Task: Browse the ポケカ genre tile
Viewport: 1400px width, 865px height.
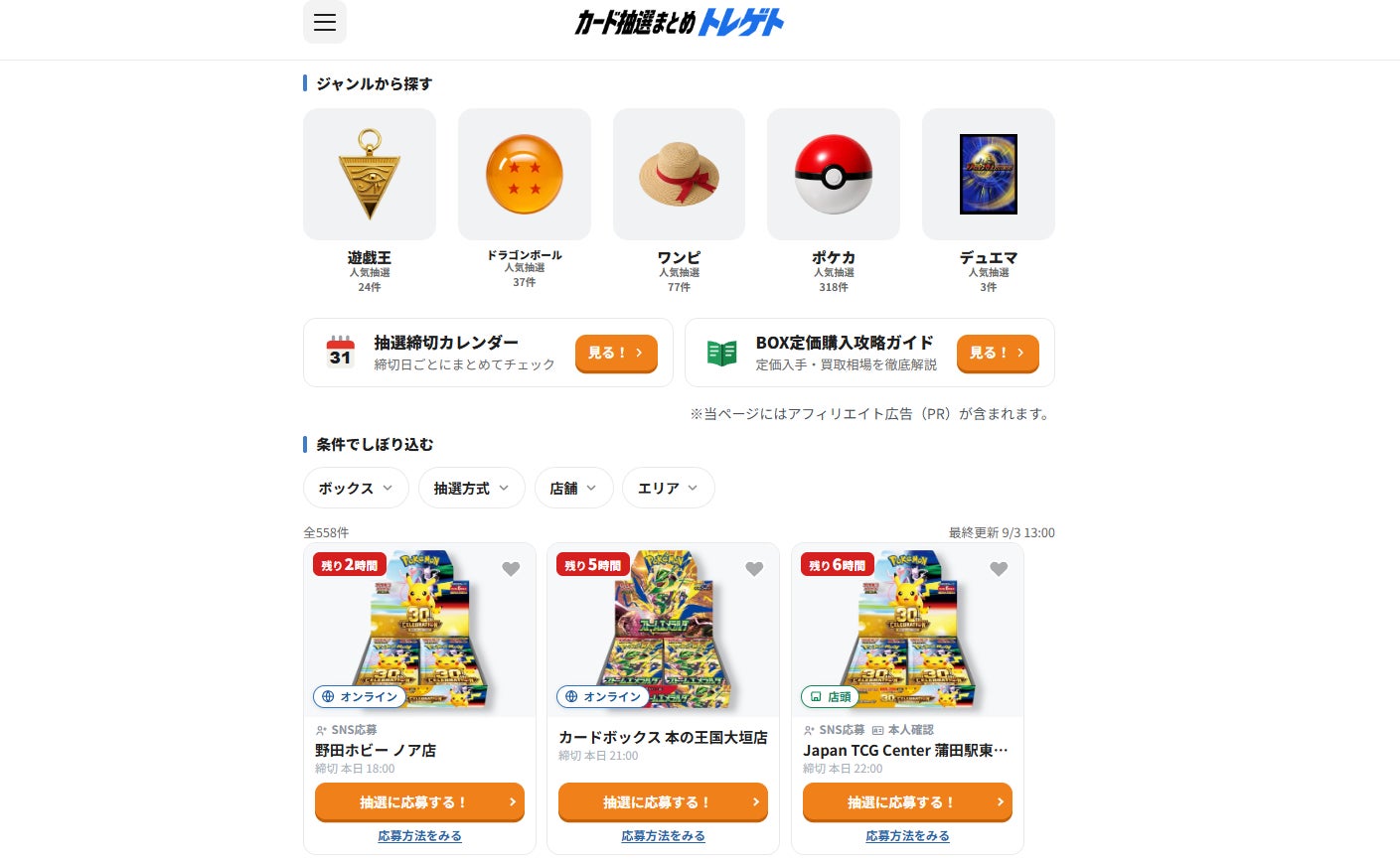Action: (x=834, y=201)
